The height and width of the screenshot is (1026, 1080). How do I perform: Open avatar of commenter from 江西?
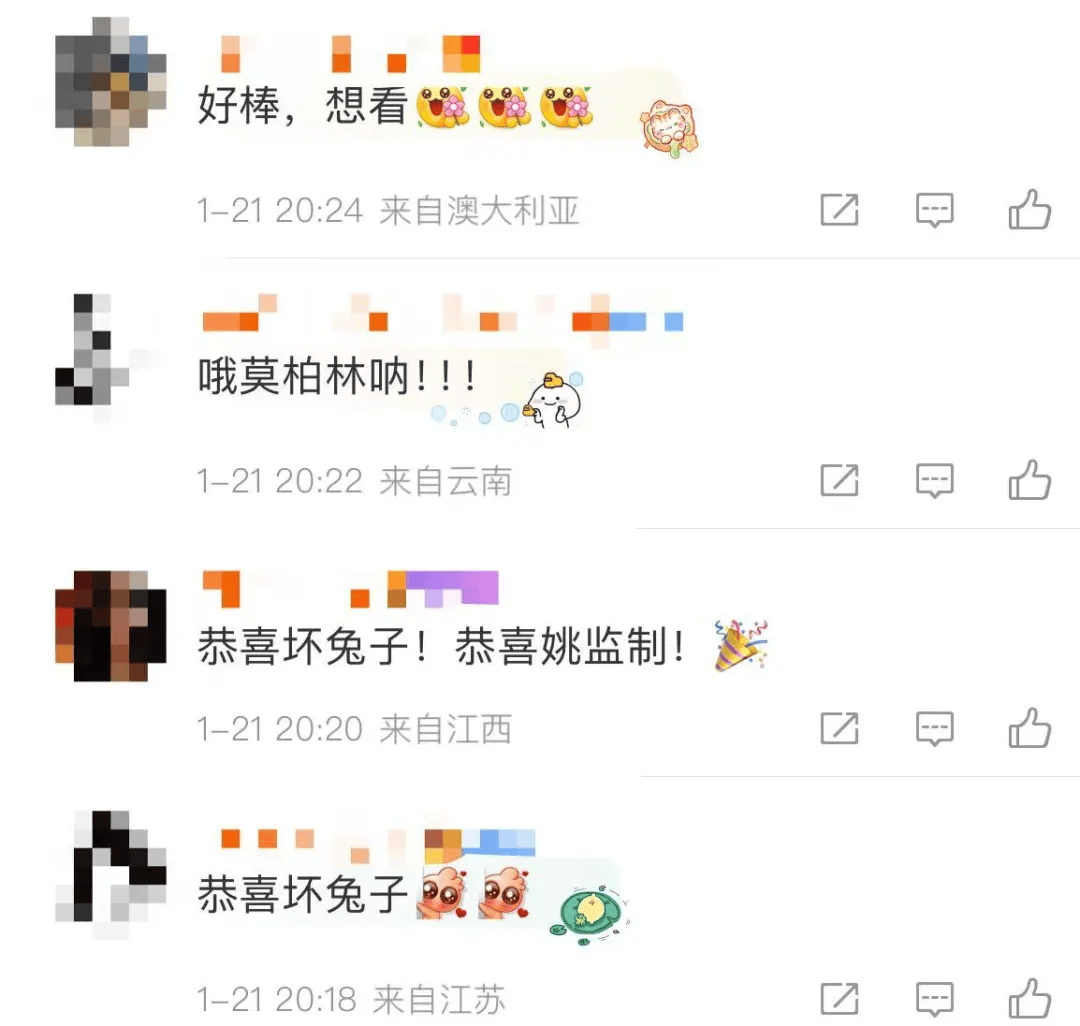110,626
